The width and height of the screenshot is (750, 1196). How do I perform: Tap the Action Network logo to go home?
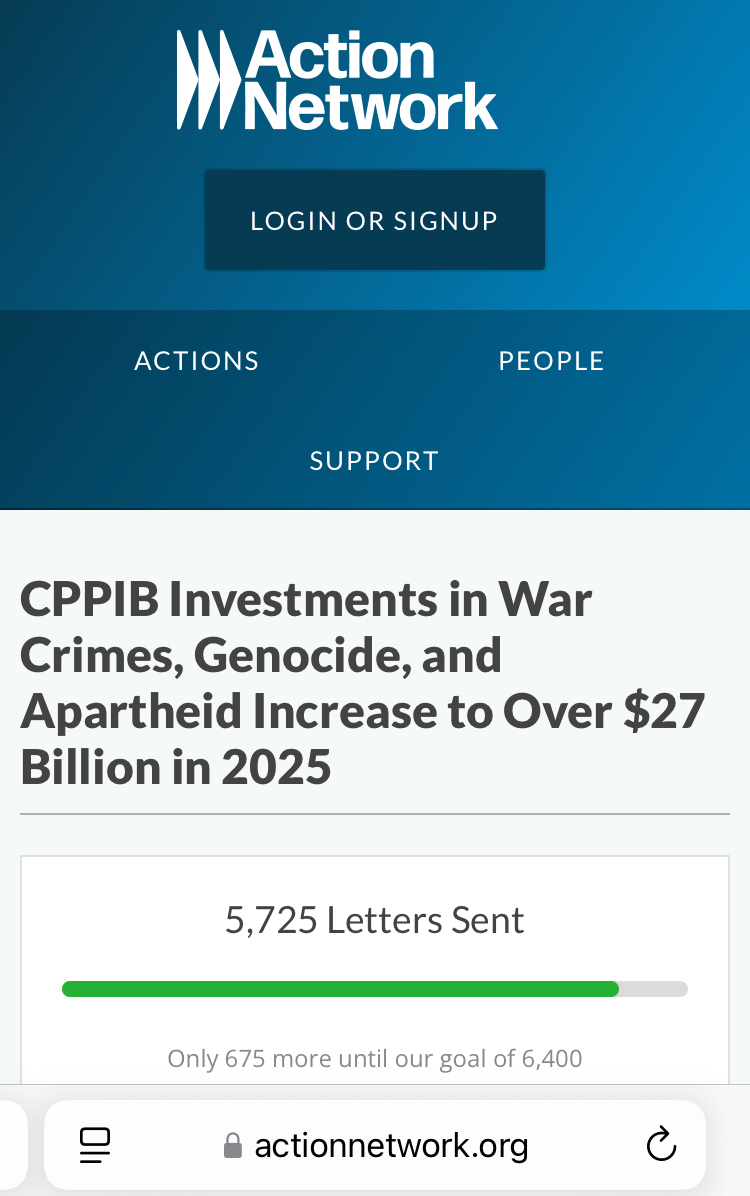[x=337, y=80]
